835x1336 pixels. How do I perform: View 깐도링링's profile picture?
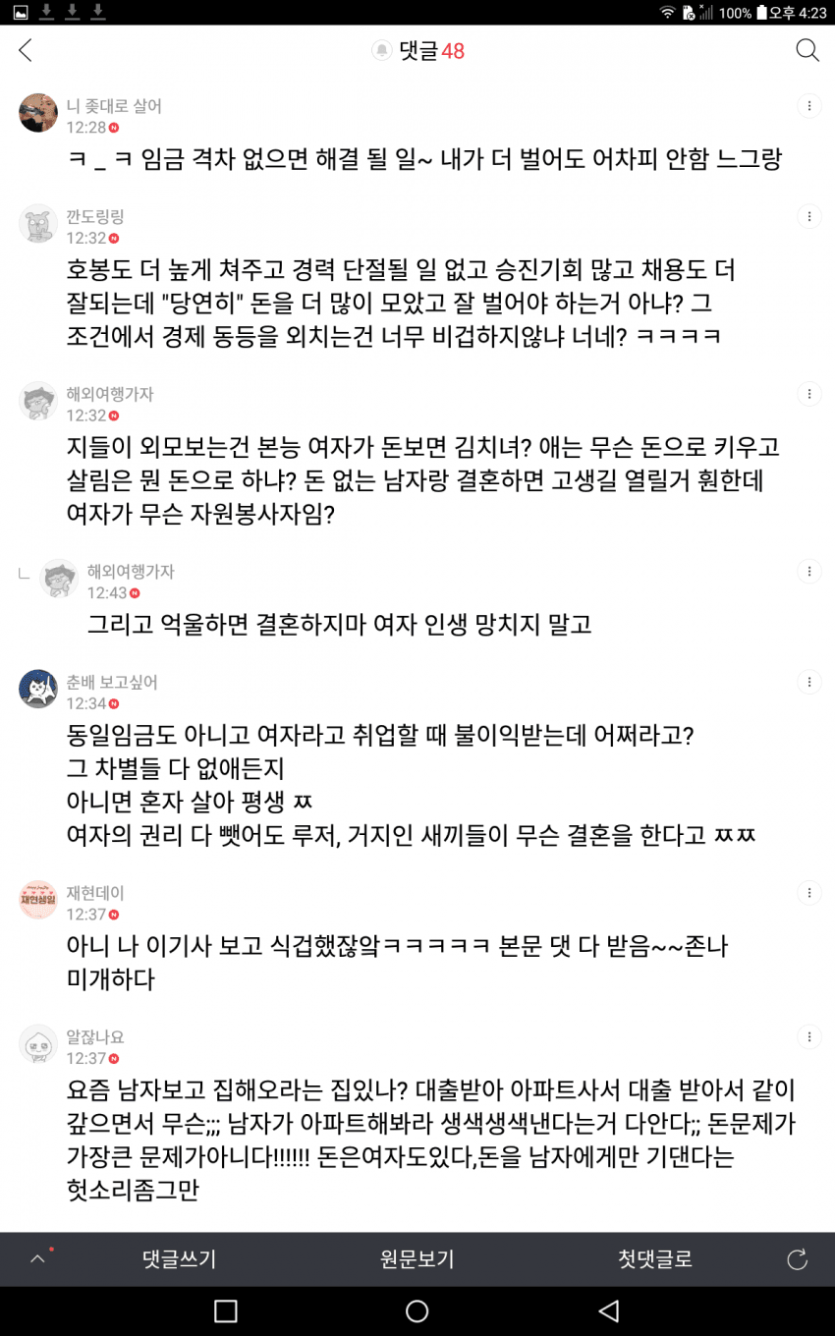coord(38,224)
